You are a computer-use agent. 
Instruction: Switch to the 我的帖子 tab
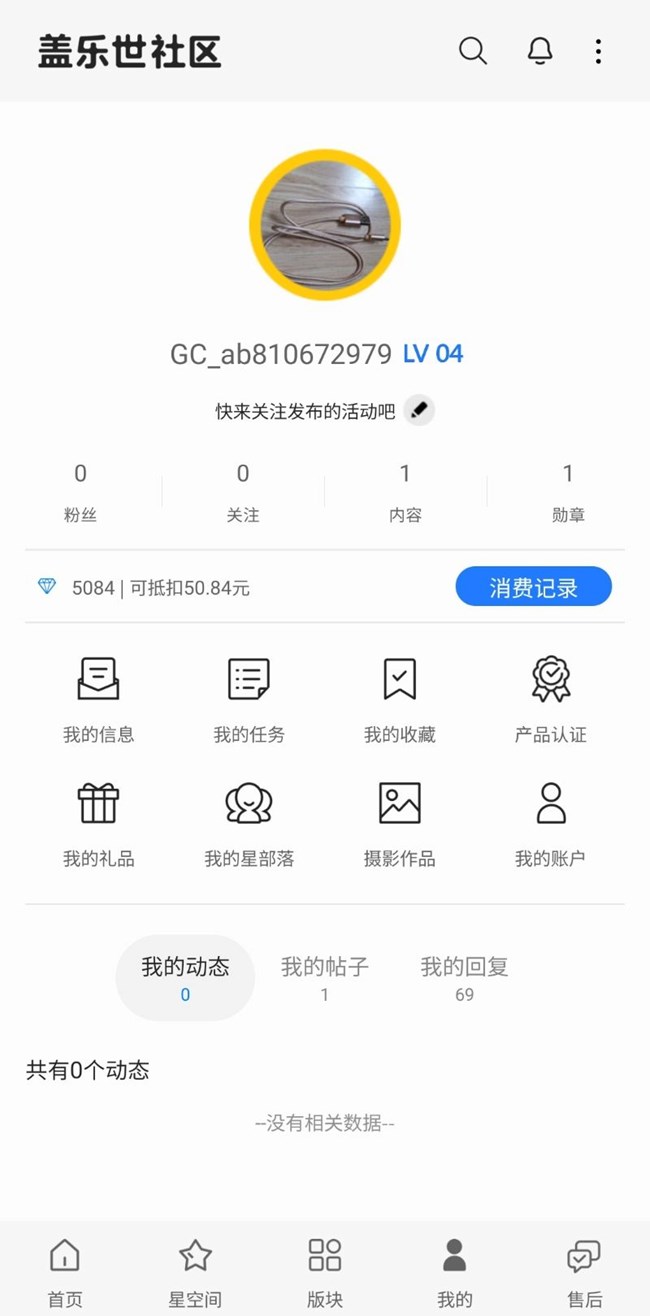click(325, 978)
